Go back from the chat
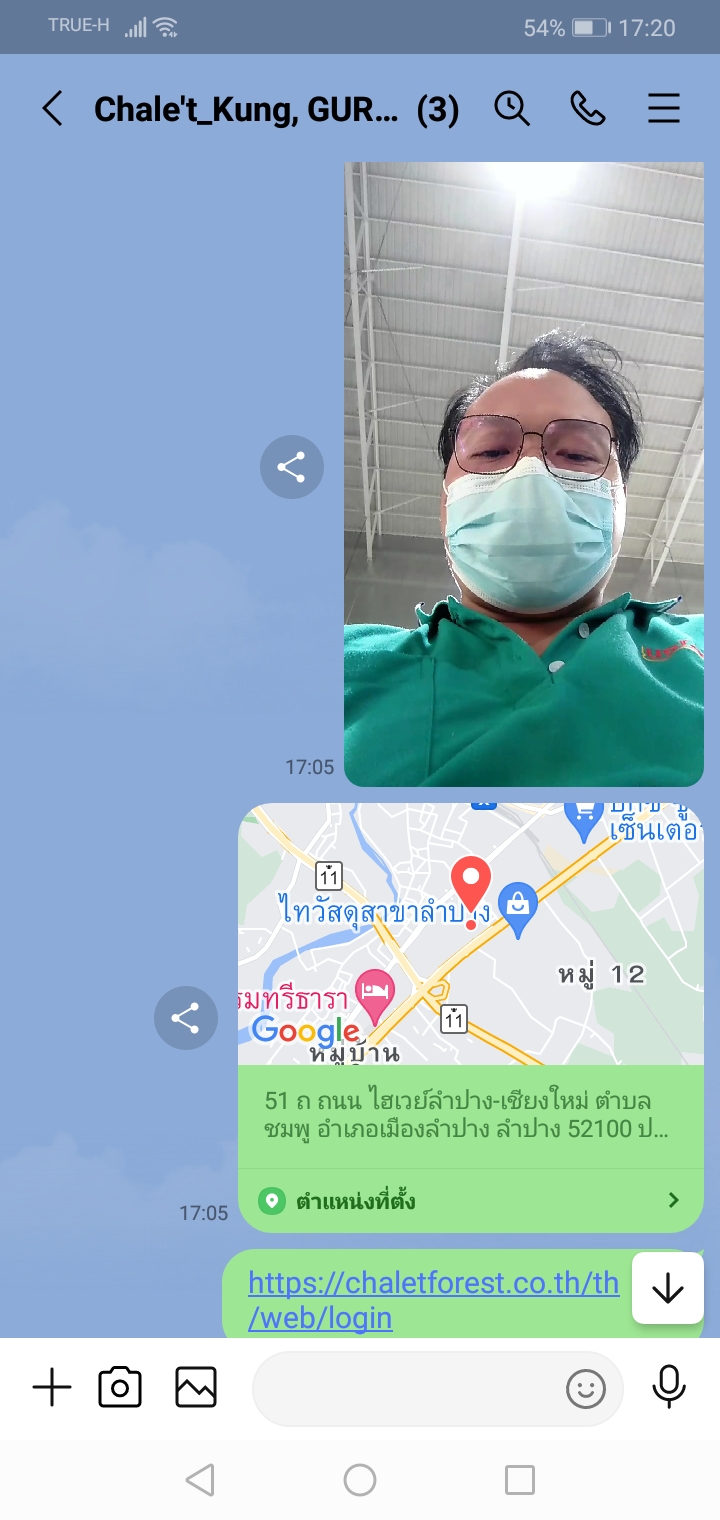 point(52,108)
